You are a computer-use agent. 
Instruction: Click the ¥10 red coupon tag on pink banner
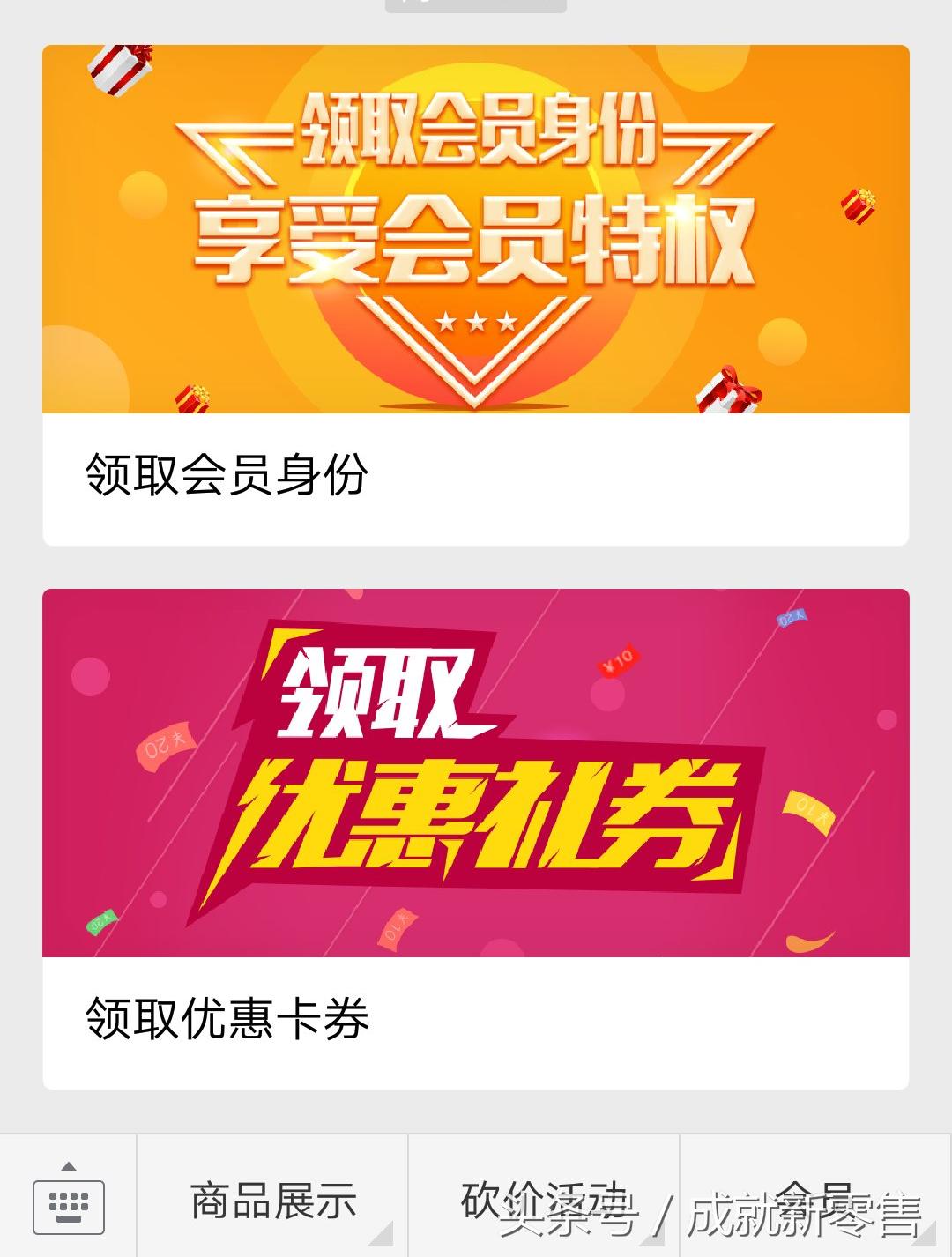617,661
